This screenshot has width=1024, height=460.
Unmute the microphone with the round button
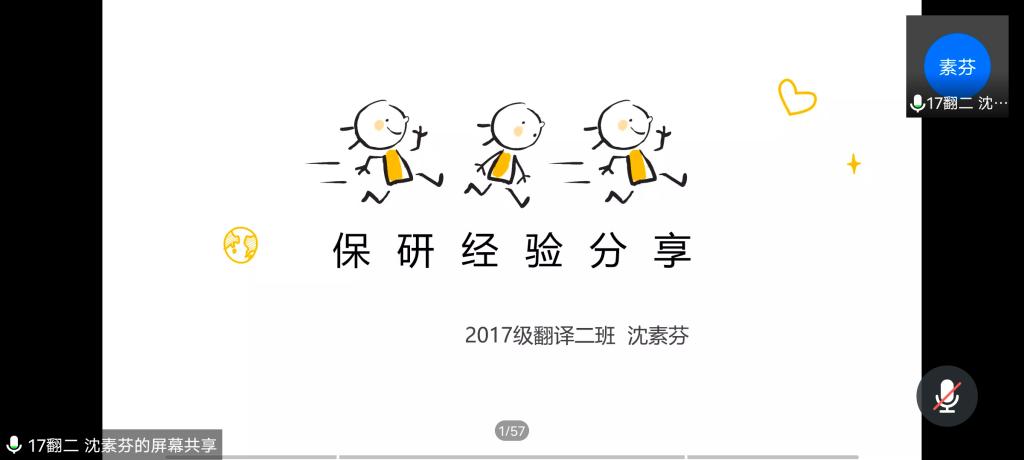(946, 396)
